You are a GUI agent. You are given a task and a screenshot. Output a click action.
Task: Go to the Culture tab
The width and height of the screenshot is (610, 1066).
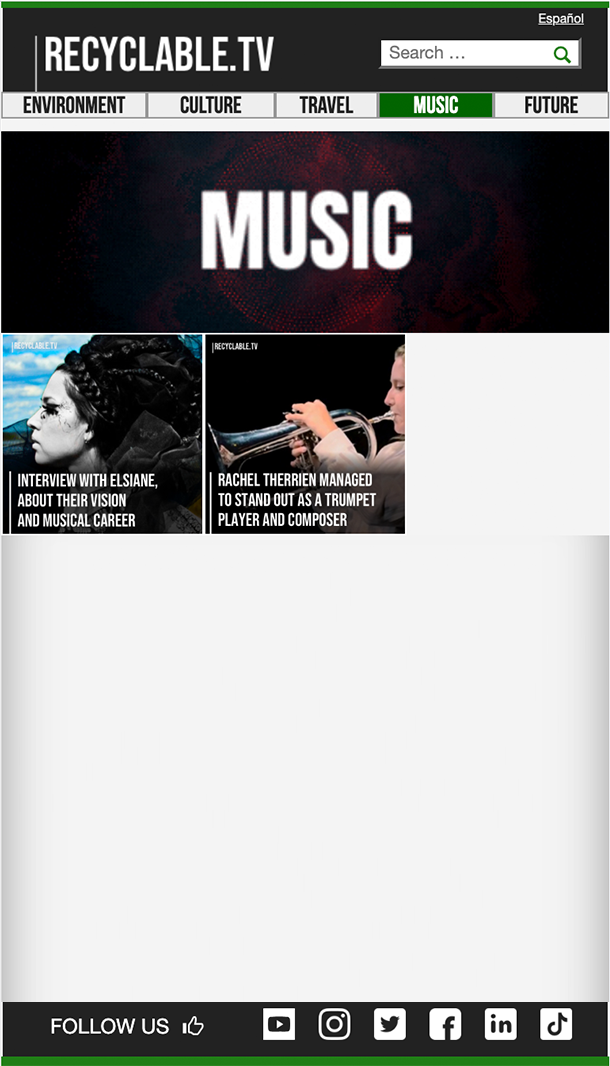pyautogui.click(x=211, y=106)
